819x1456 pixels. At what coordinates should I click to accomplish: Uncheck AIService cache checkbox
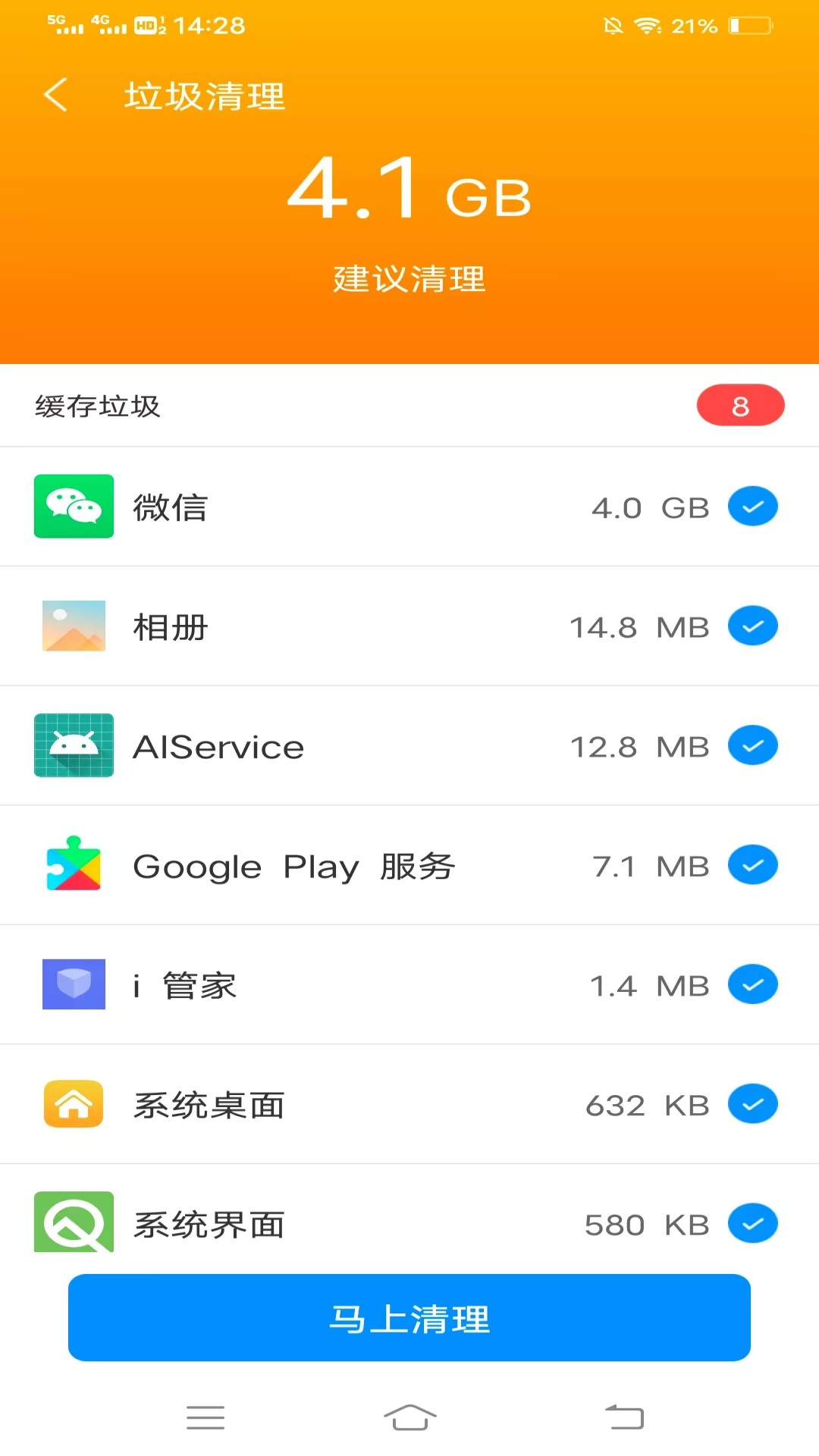coord(752,745)
